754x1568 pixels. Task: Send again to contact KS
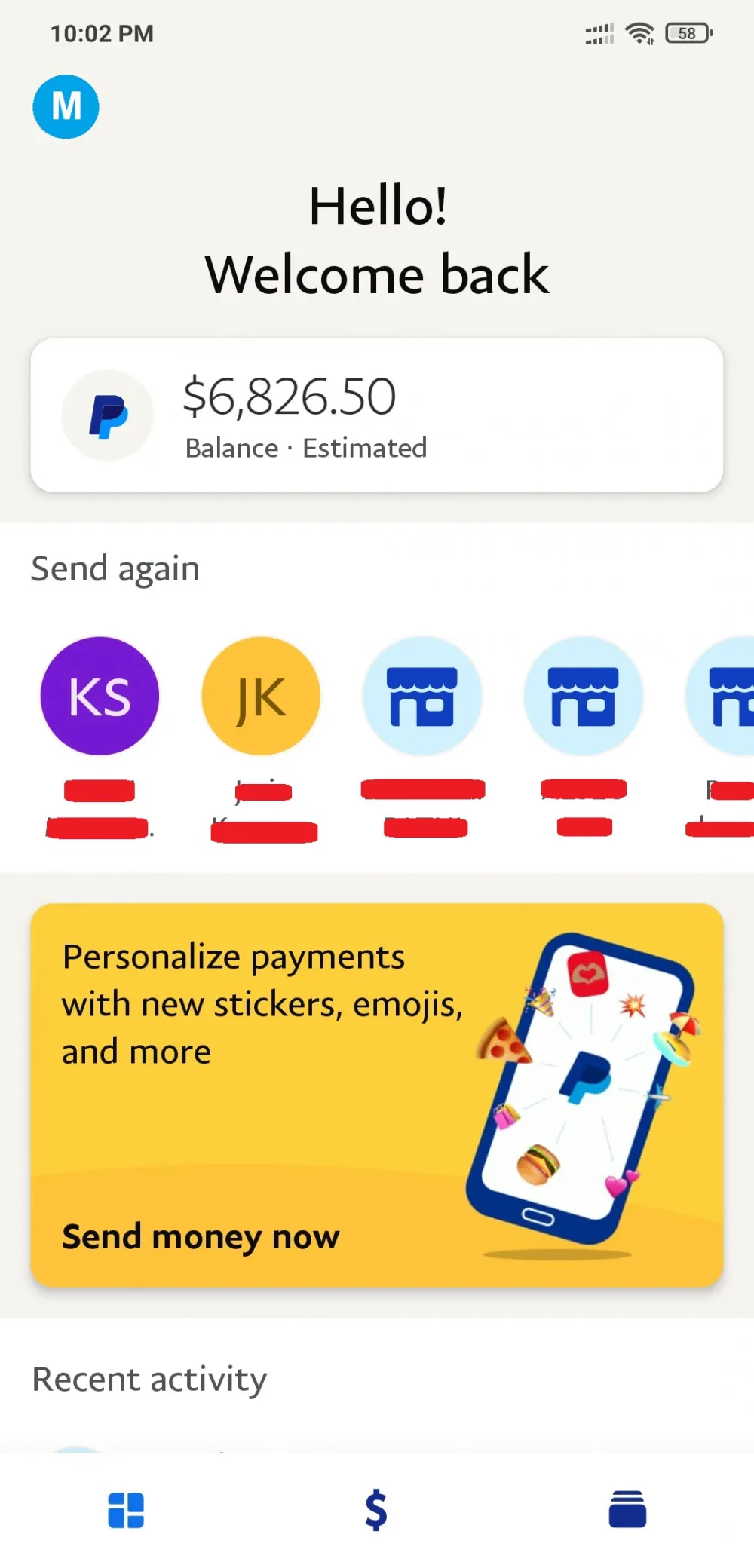click(x=100, y=696)
